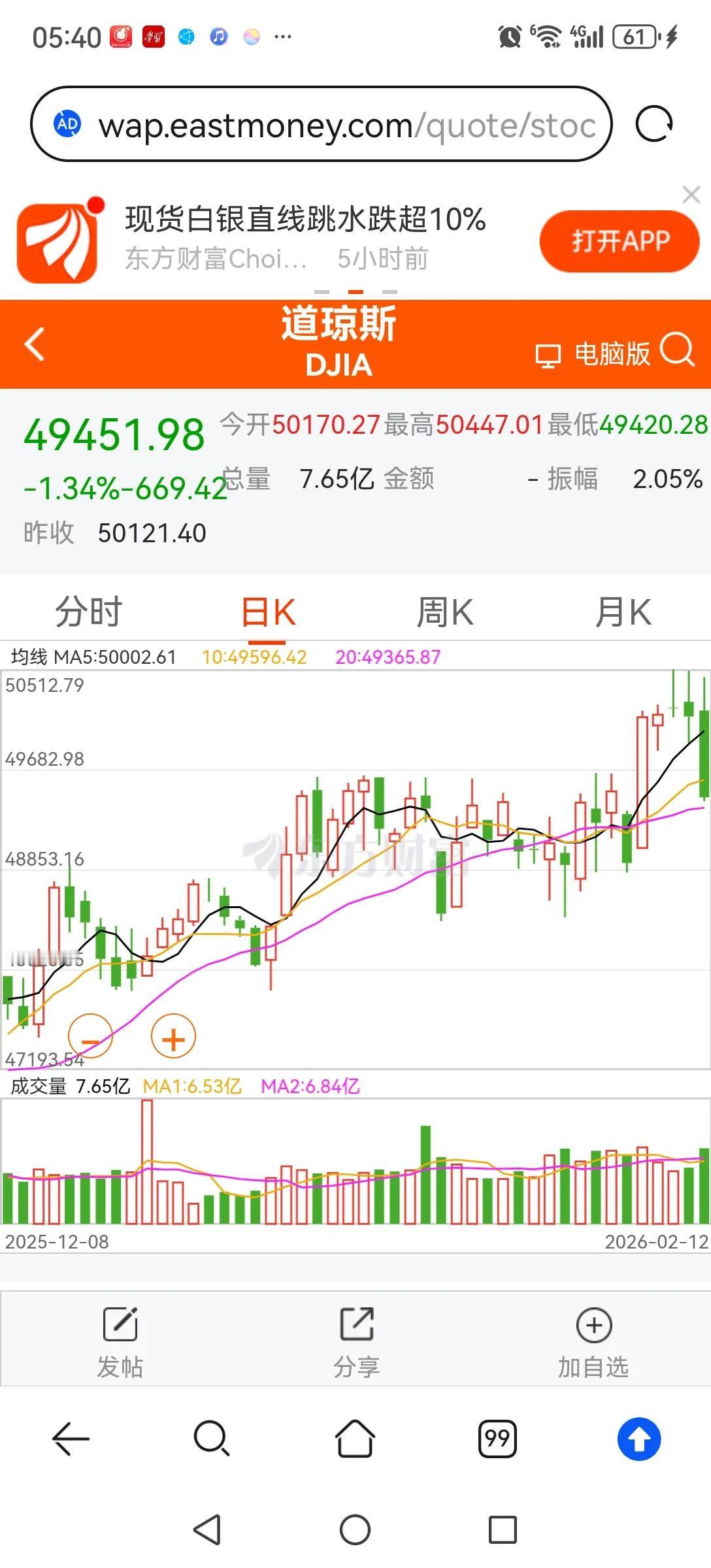Screen dimensions: 711x1568
Task: Zoom out chart with the minus control
Action: pyautogui.click(x=90, y=1036)
